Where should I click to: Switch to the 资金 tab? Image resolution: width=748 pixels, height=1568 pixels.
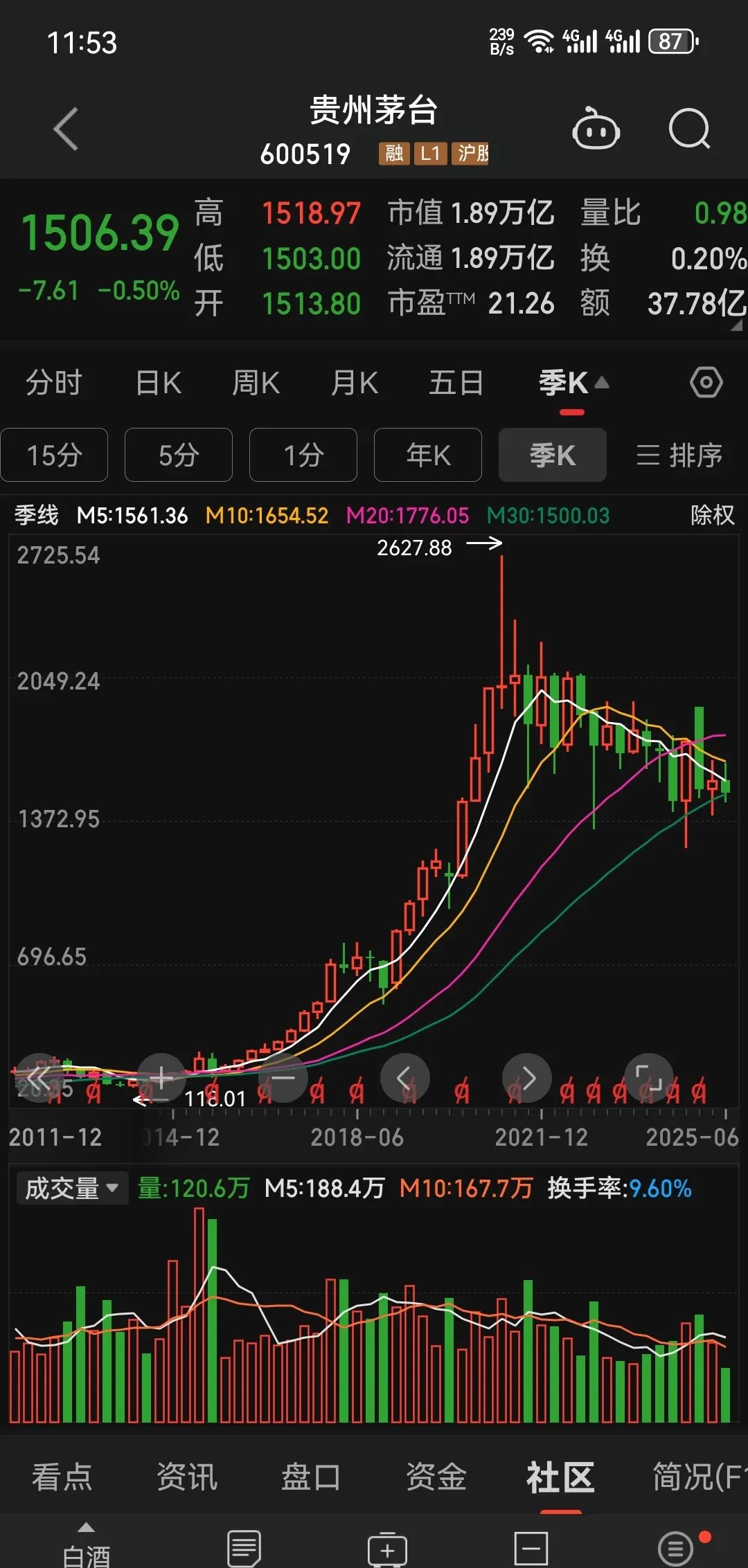(436, 1477)
